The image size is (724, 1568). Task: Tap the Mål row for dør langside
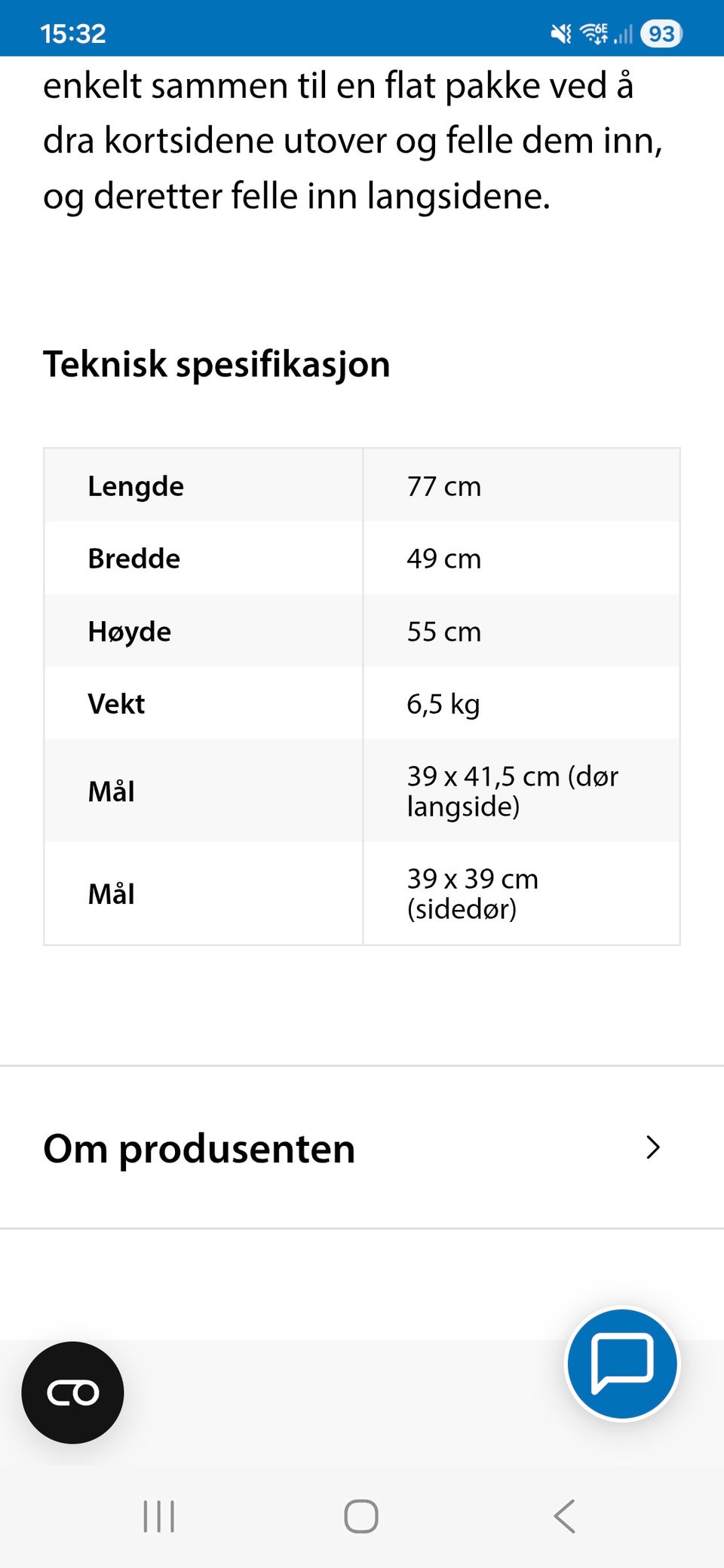point(362,790)
